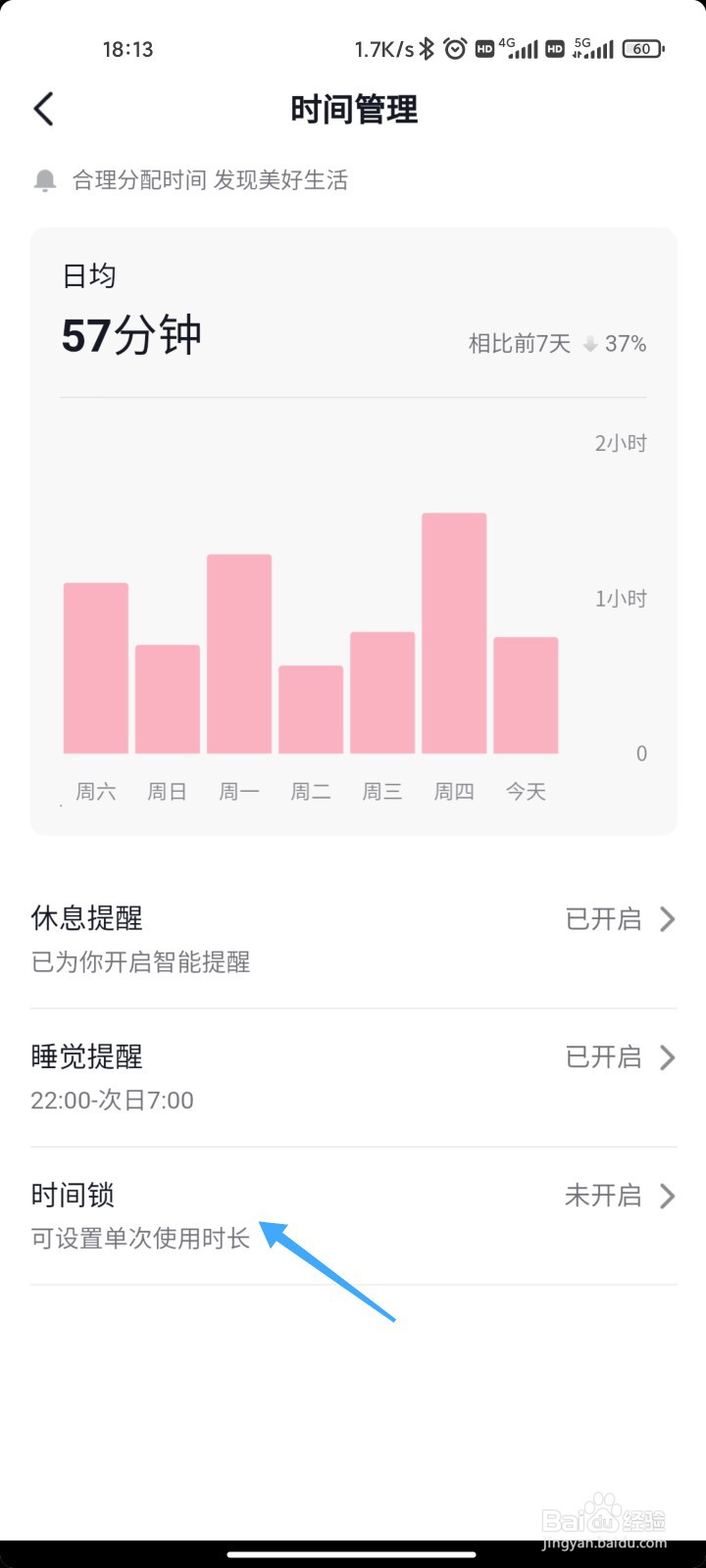This screenshot has width=706, height=1568.
Task: Click the notification bell icon
Action: click(43, 180)
